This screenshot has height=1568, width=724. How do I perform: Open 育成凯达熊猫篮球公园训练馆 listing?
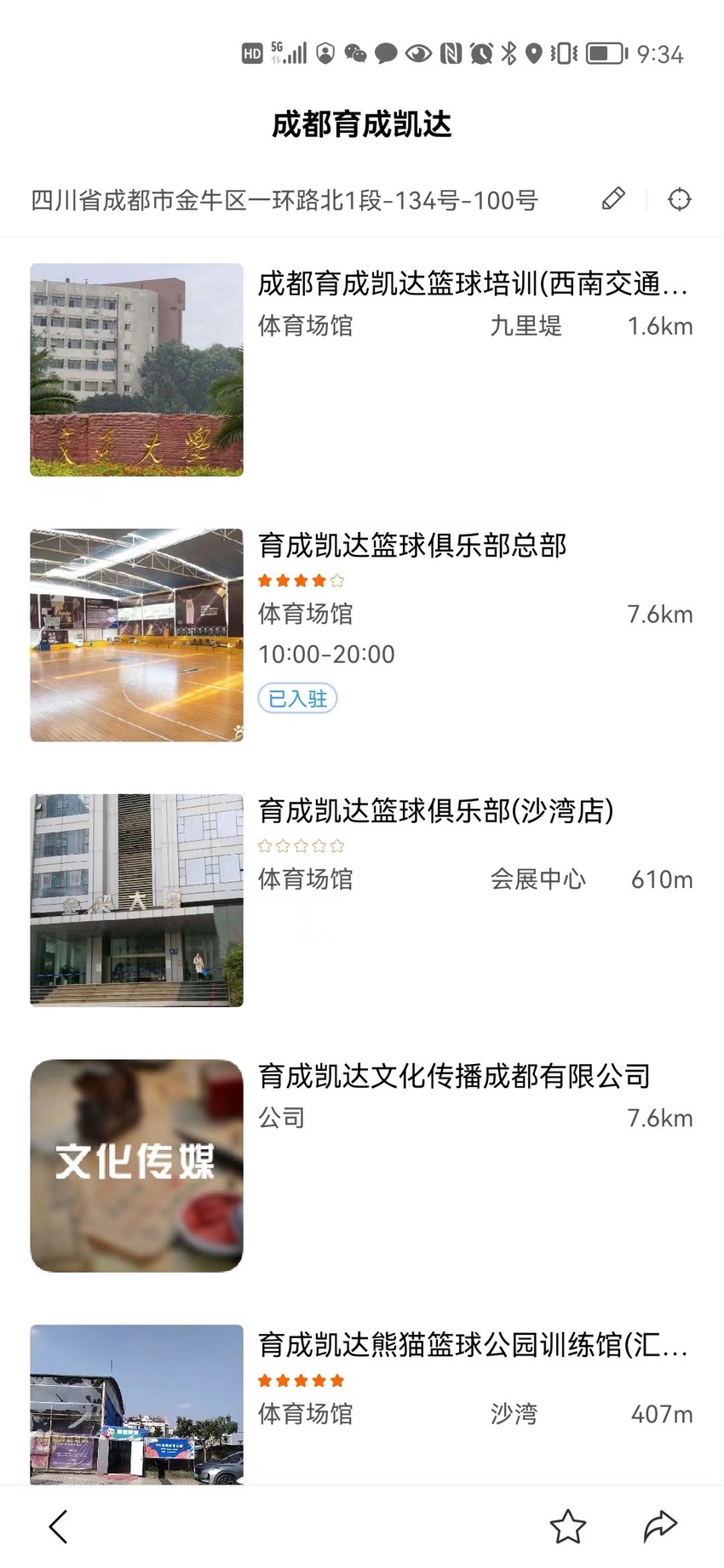tap(362, 1405)
